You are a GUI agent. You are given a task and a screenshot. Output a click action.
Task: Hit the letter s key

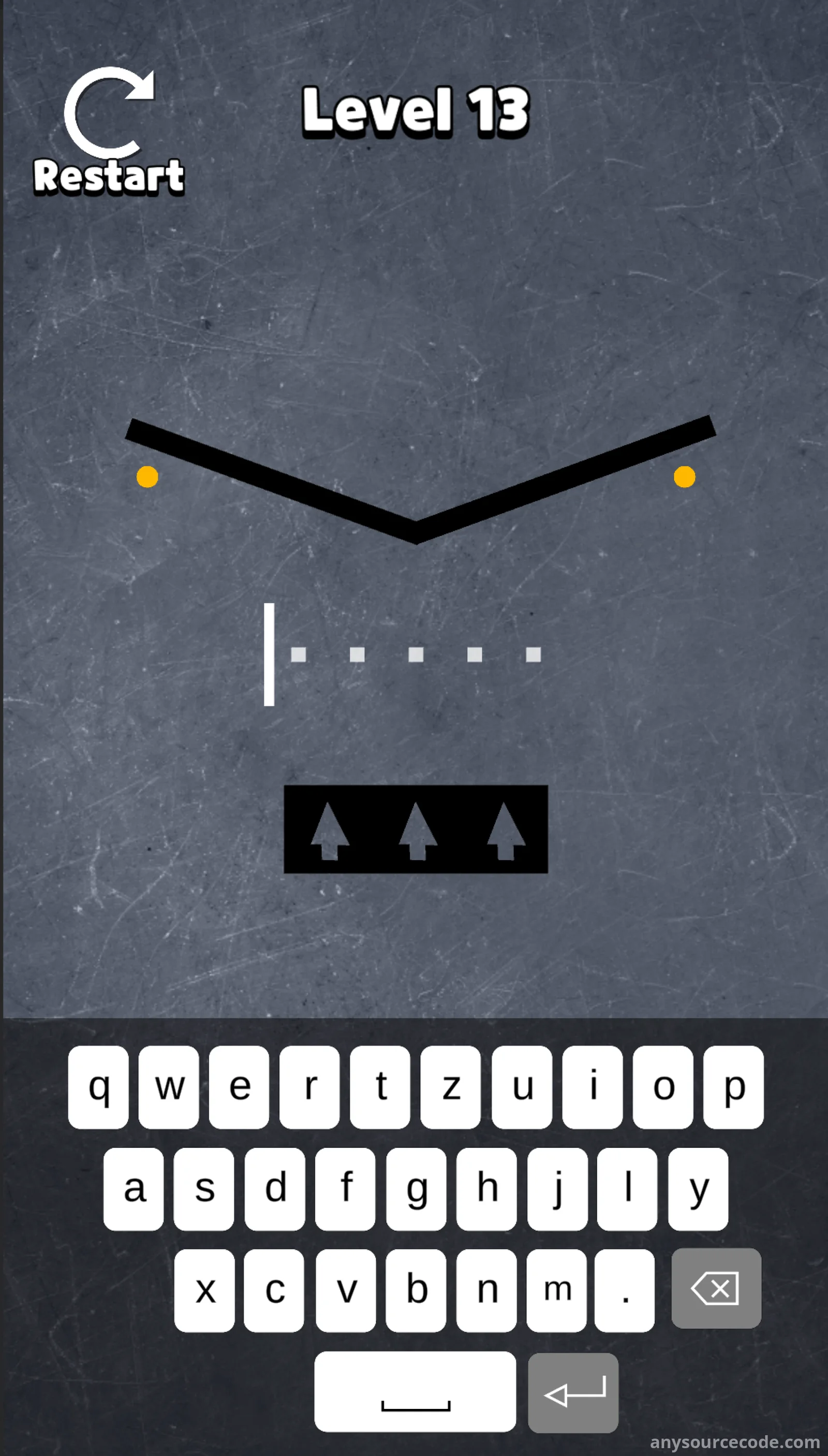pyautogui.click(x=204, y=1189)
